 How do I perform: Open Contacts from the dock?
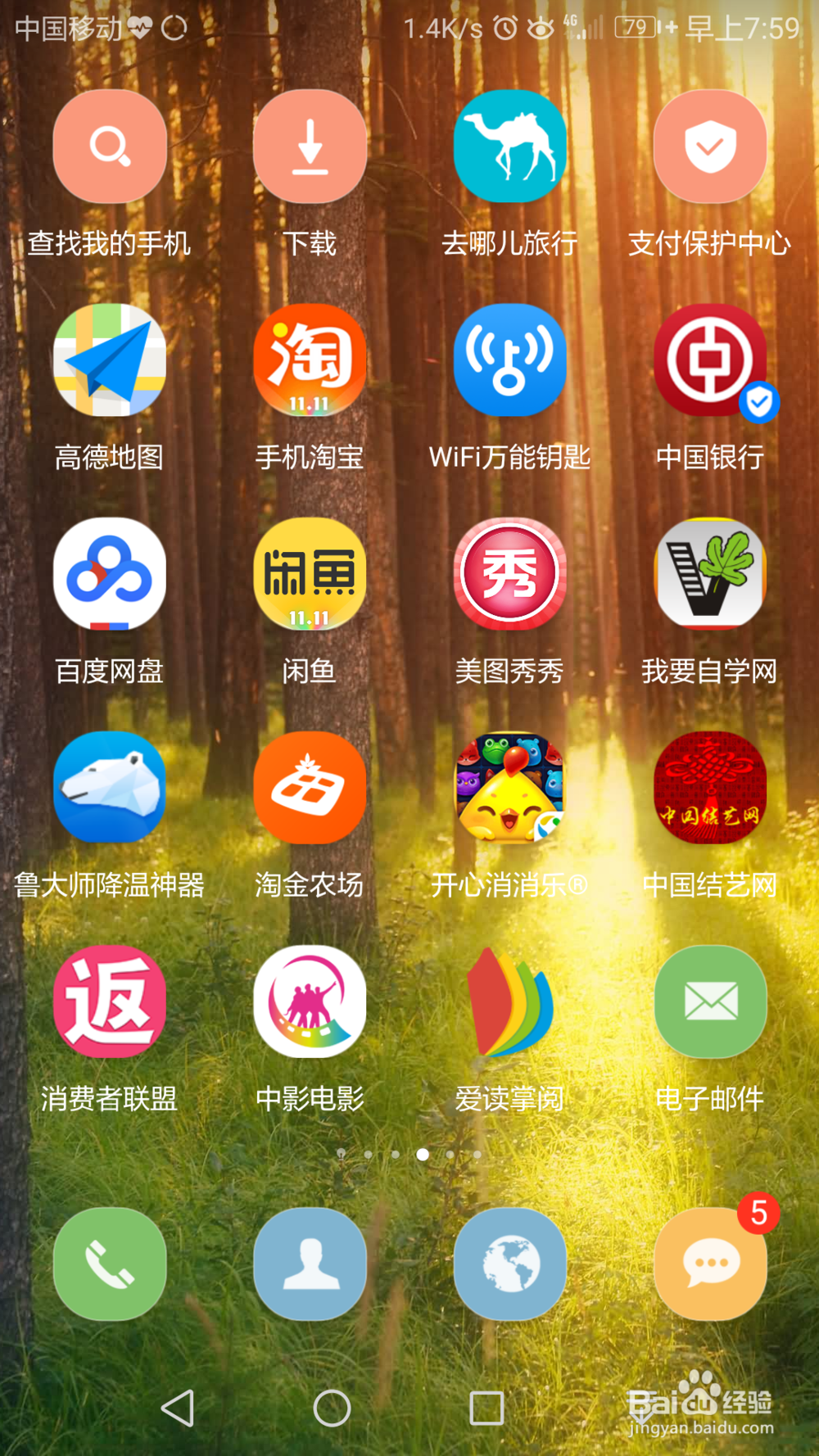pos(310,1265)
